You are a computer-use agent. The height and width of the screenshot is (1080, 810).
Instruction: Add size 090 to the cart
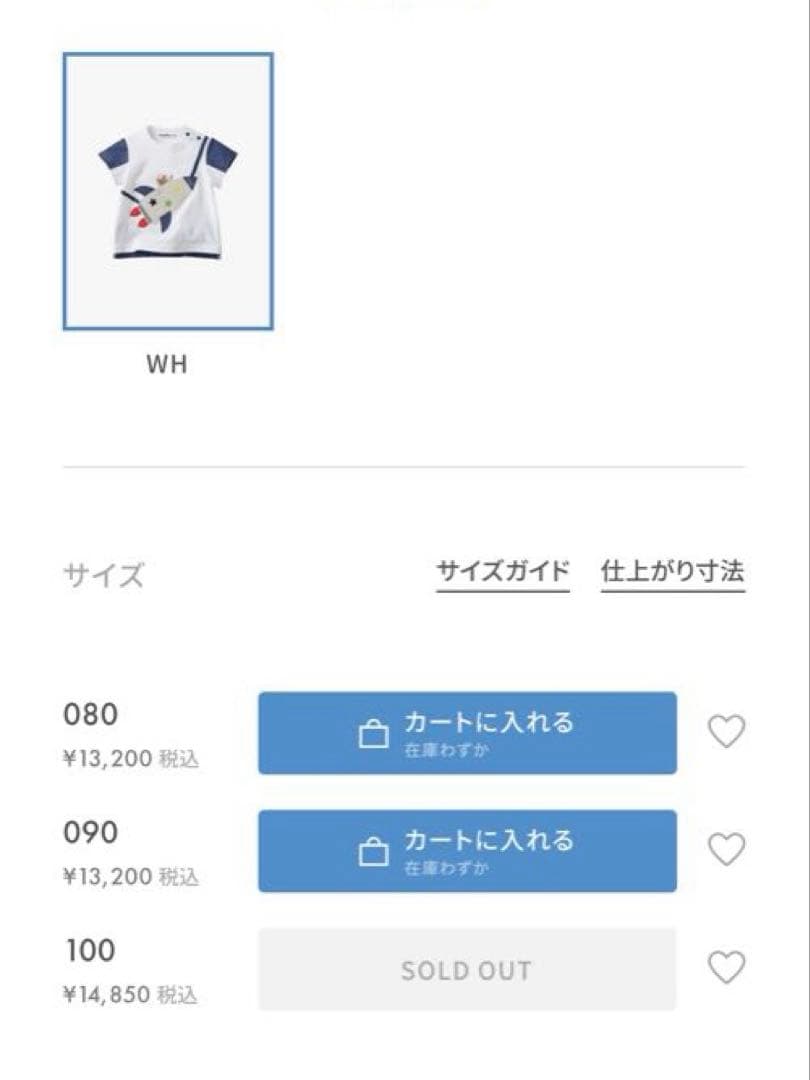tap(468, 850)
